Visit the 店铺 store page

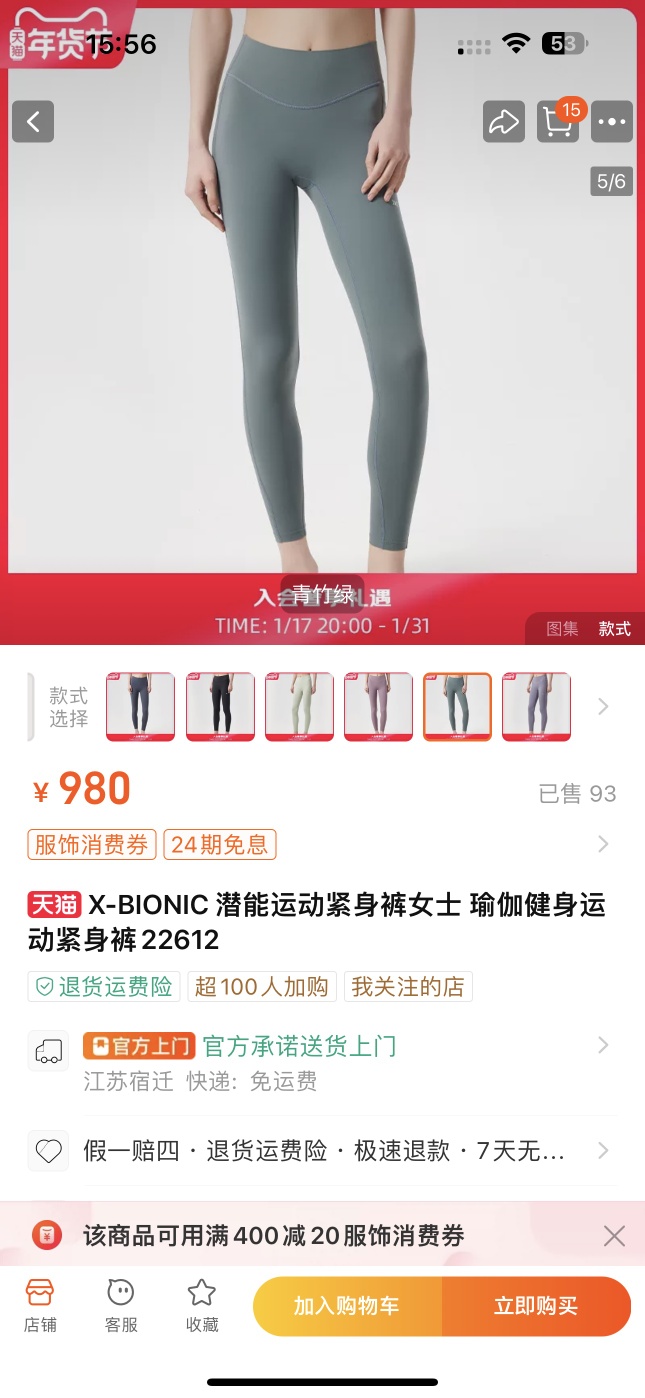(x=40, y=1306)
